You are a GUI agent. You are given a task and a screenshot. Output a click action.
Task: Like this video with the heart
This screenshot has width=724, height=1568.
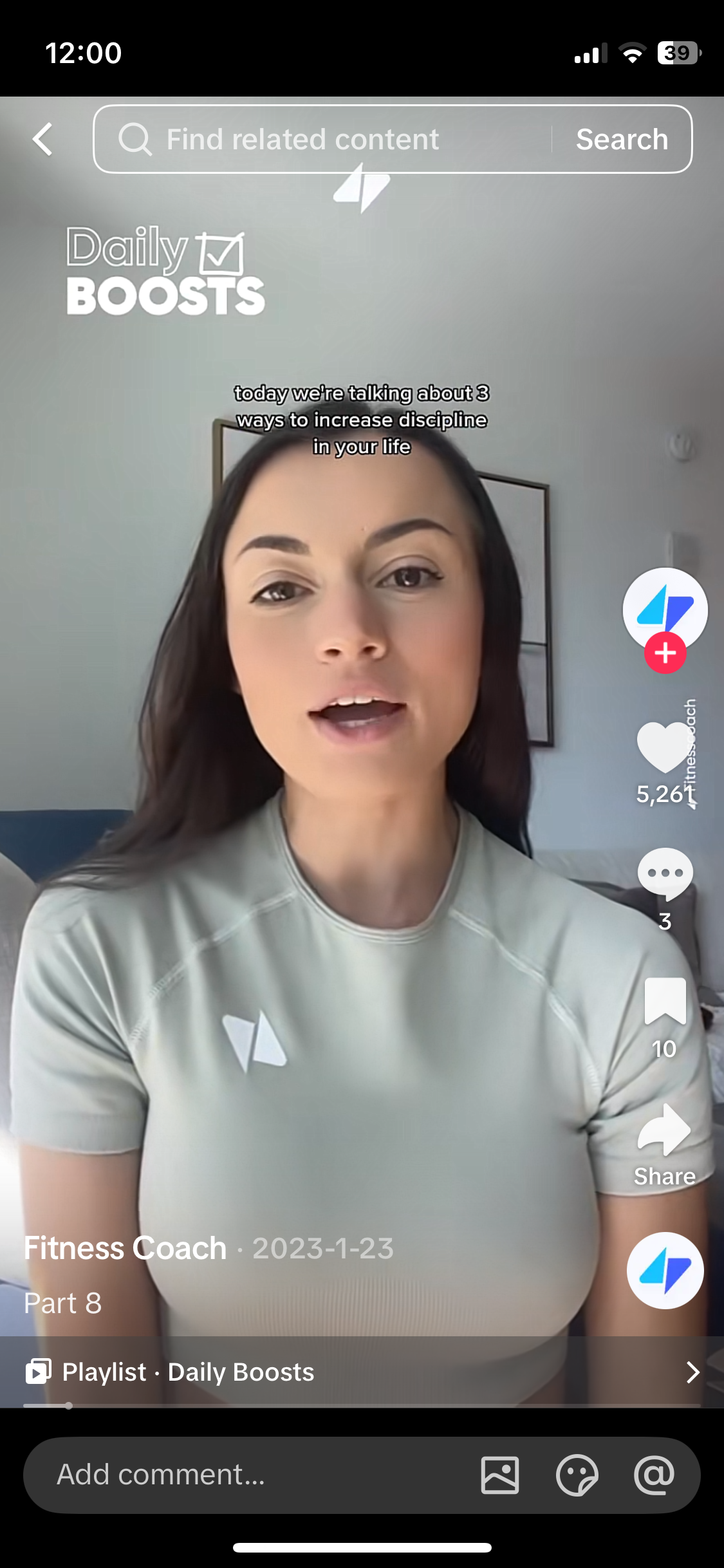tap(665, 747)
